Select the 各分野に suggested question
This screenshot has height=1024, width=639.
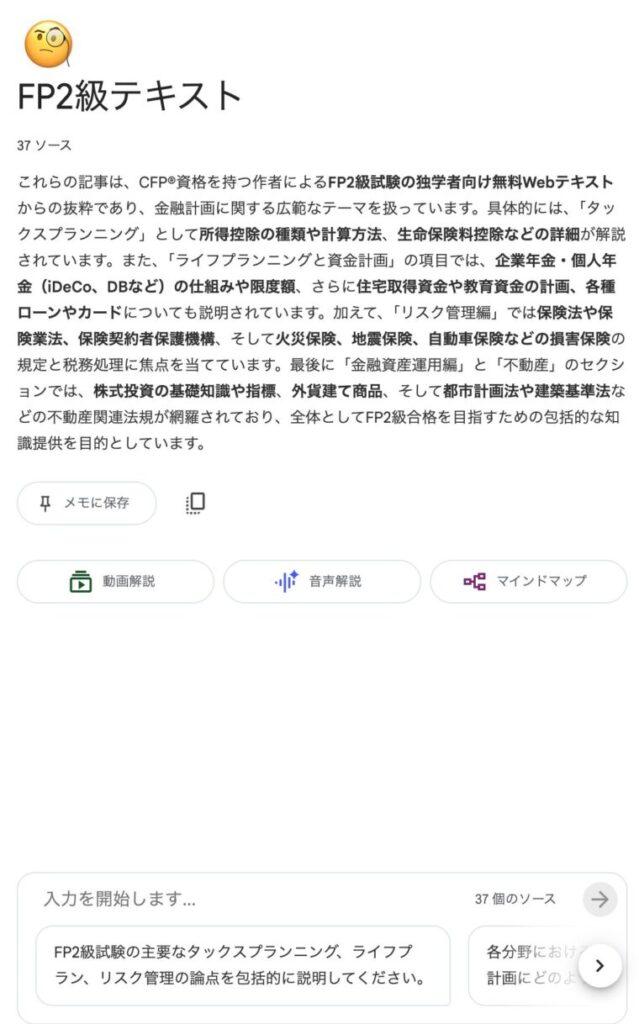(x=518, y=964)
